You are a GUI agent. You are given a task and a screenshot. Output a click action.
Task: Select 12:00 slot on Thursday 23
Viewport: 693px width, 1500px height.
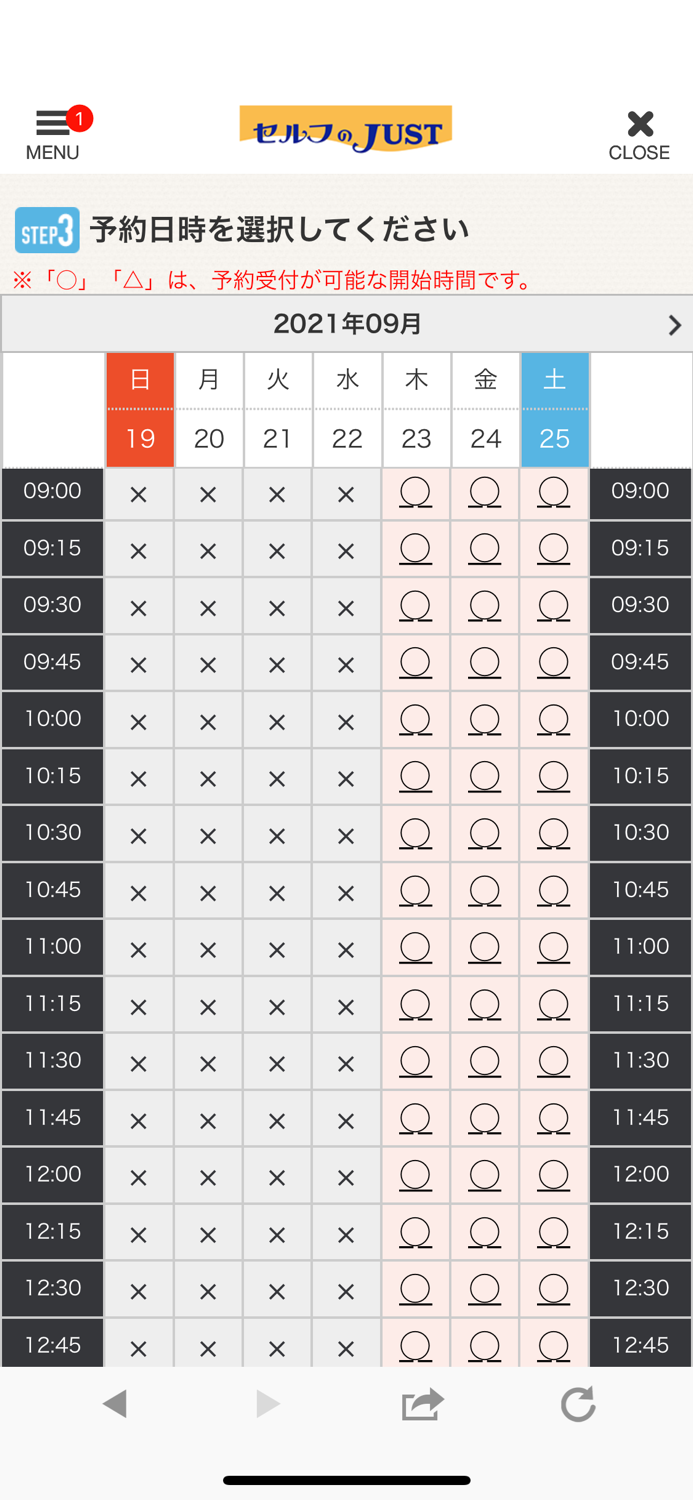tap(416, 1177)
